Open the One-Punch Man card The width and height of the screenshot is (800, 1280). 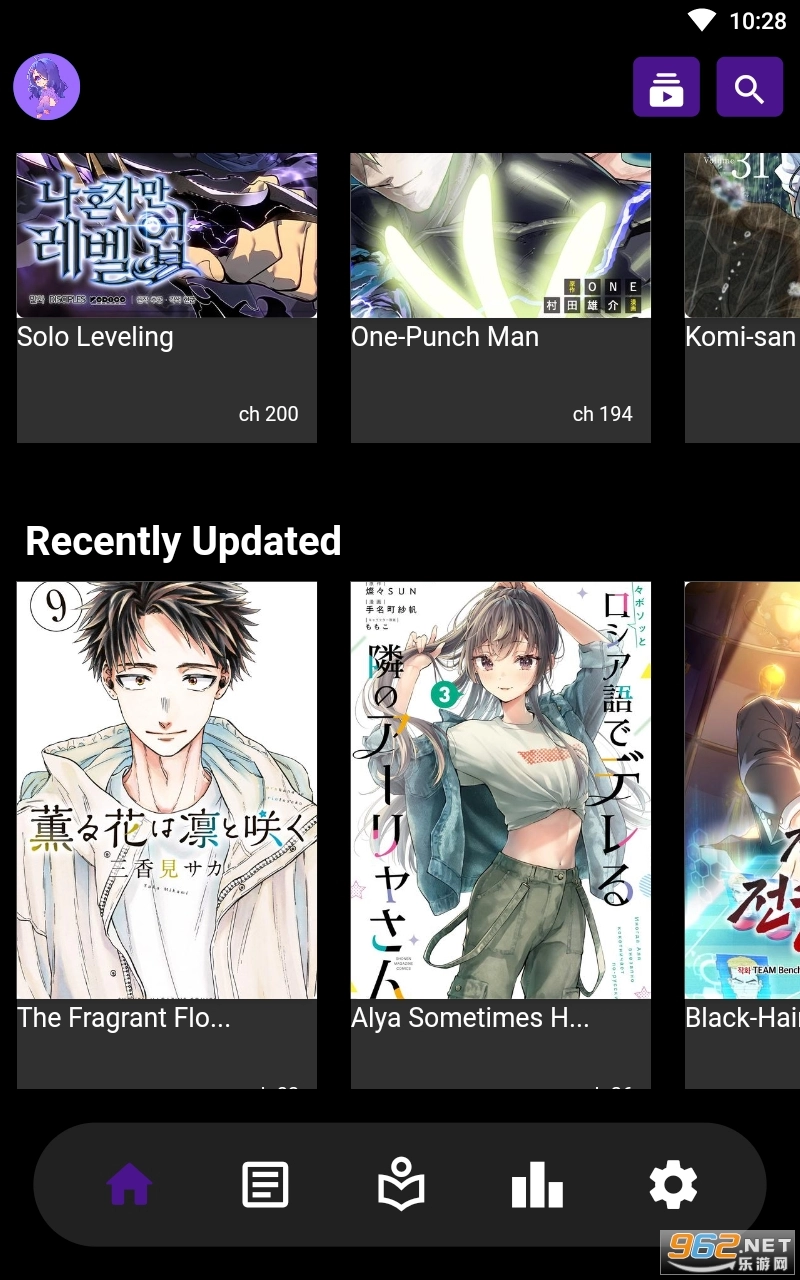(x=501, y=297)
